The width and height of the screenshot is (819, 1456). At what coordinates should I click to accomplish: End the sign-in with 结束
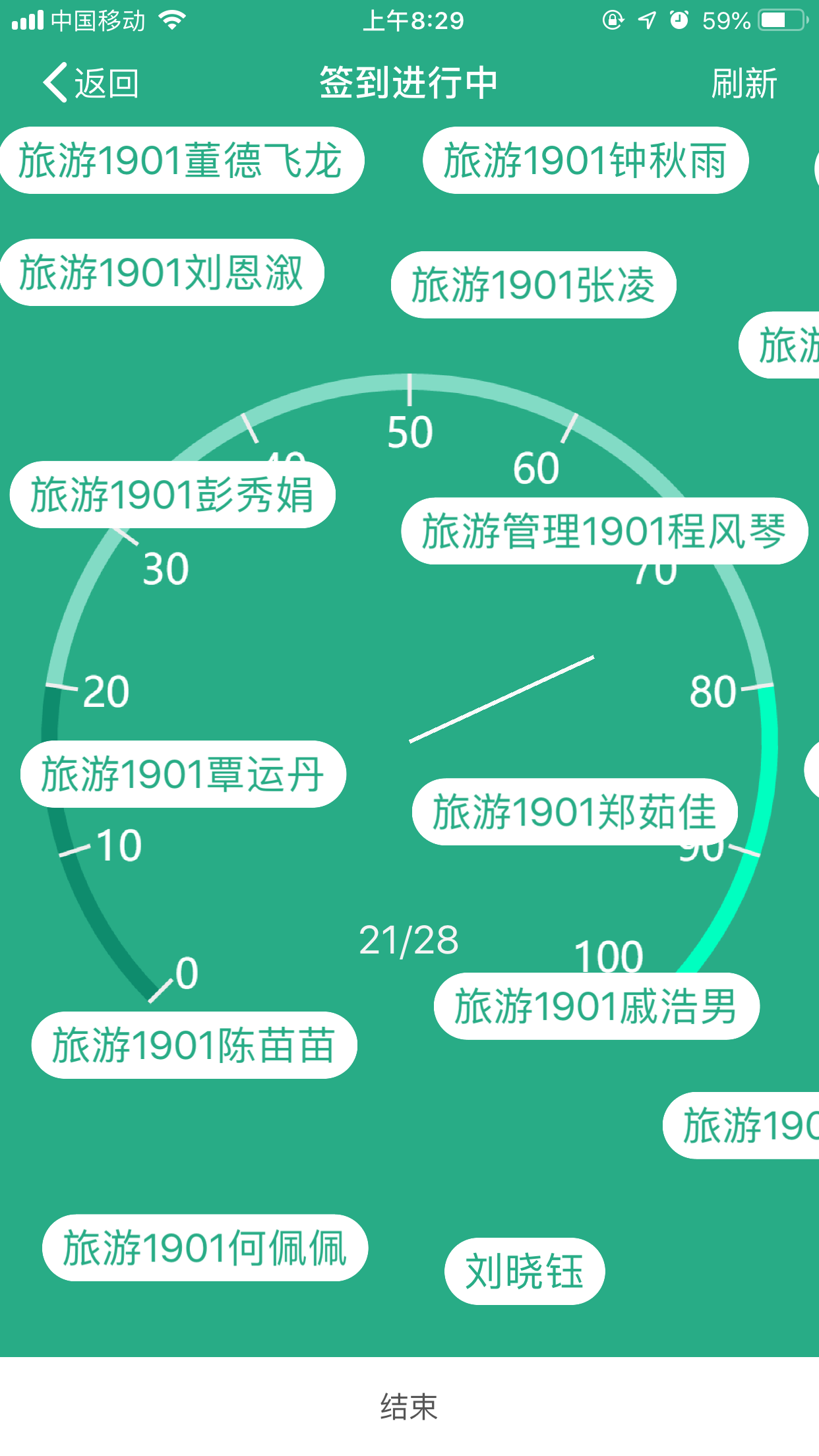click(x=409, y=1407)
